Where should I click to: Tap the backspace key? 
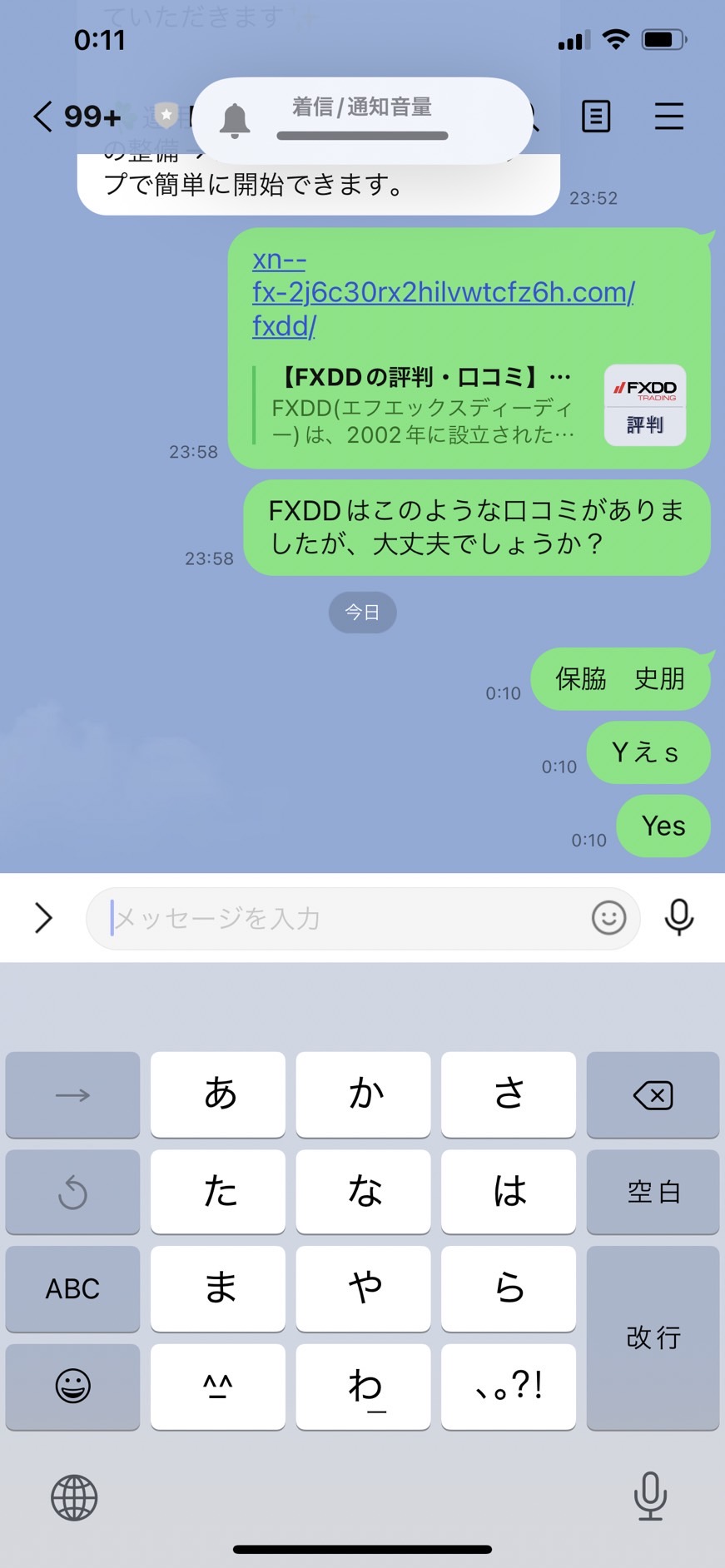coord(653,1094)
